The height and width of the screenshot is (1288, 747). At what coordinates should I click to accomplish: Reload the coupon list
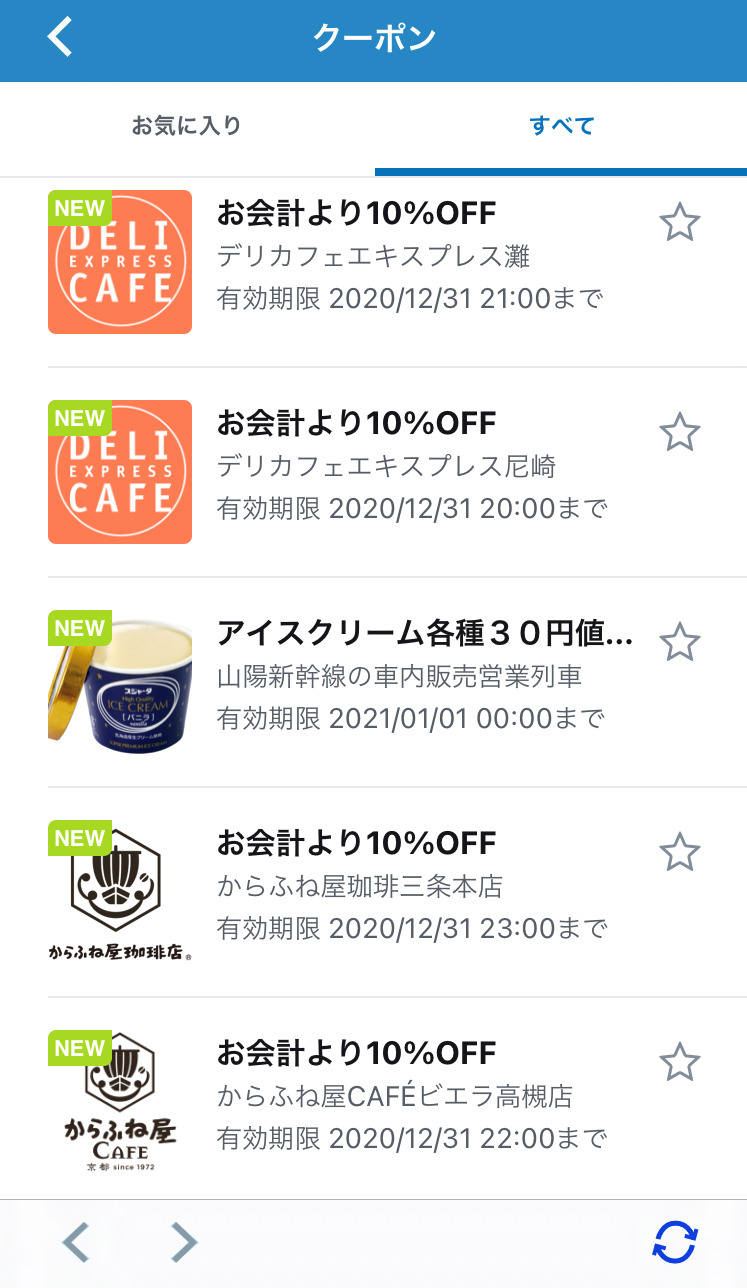tap(675, 1243)
